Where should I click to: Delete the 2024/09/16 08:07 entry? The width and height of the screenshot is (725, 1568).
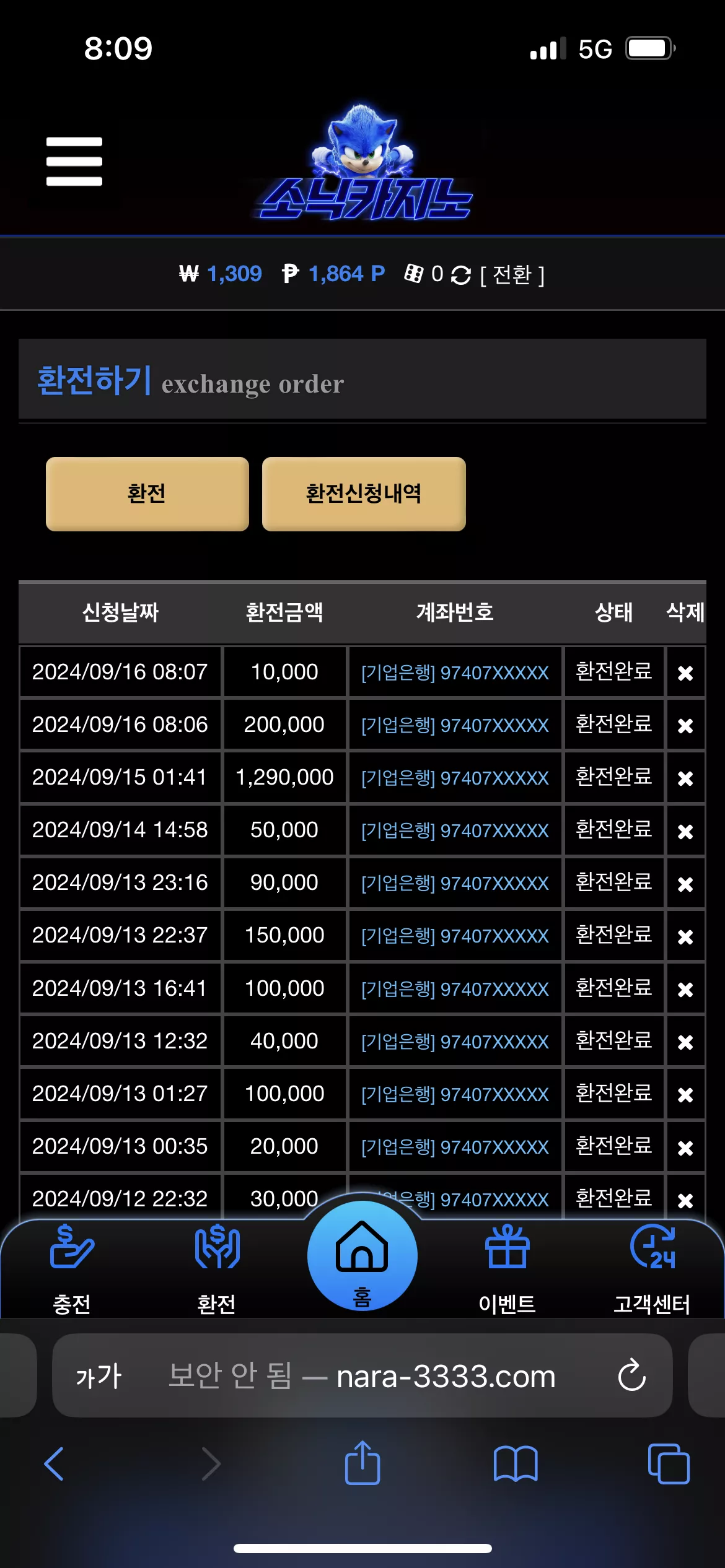(x=685, y=673)
